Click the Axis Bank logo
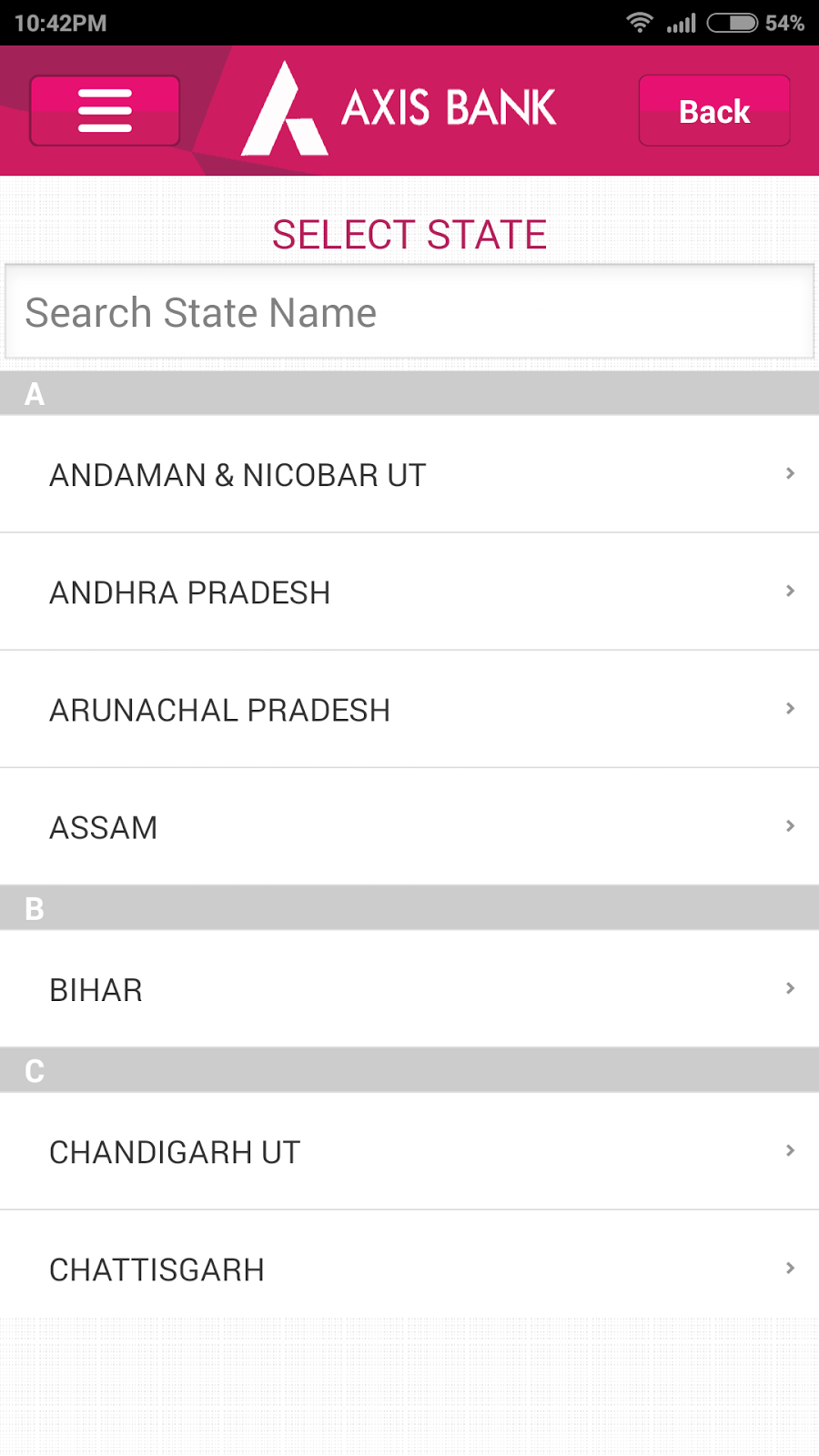This screenshot has width=819, height=1456. [x=400, y=106]
